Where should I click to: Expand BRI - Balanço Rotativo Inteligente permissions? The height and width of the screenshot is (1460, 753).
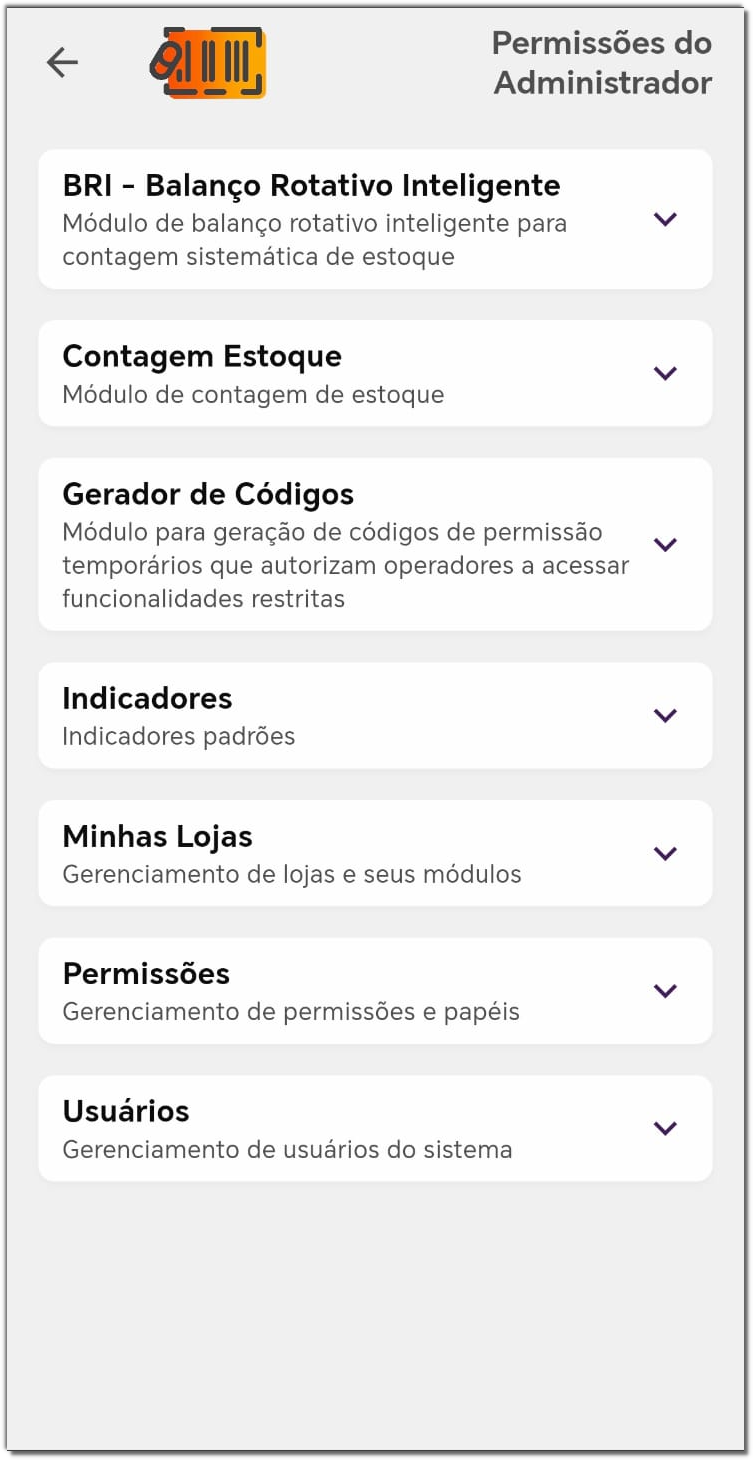point(665,219)
